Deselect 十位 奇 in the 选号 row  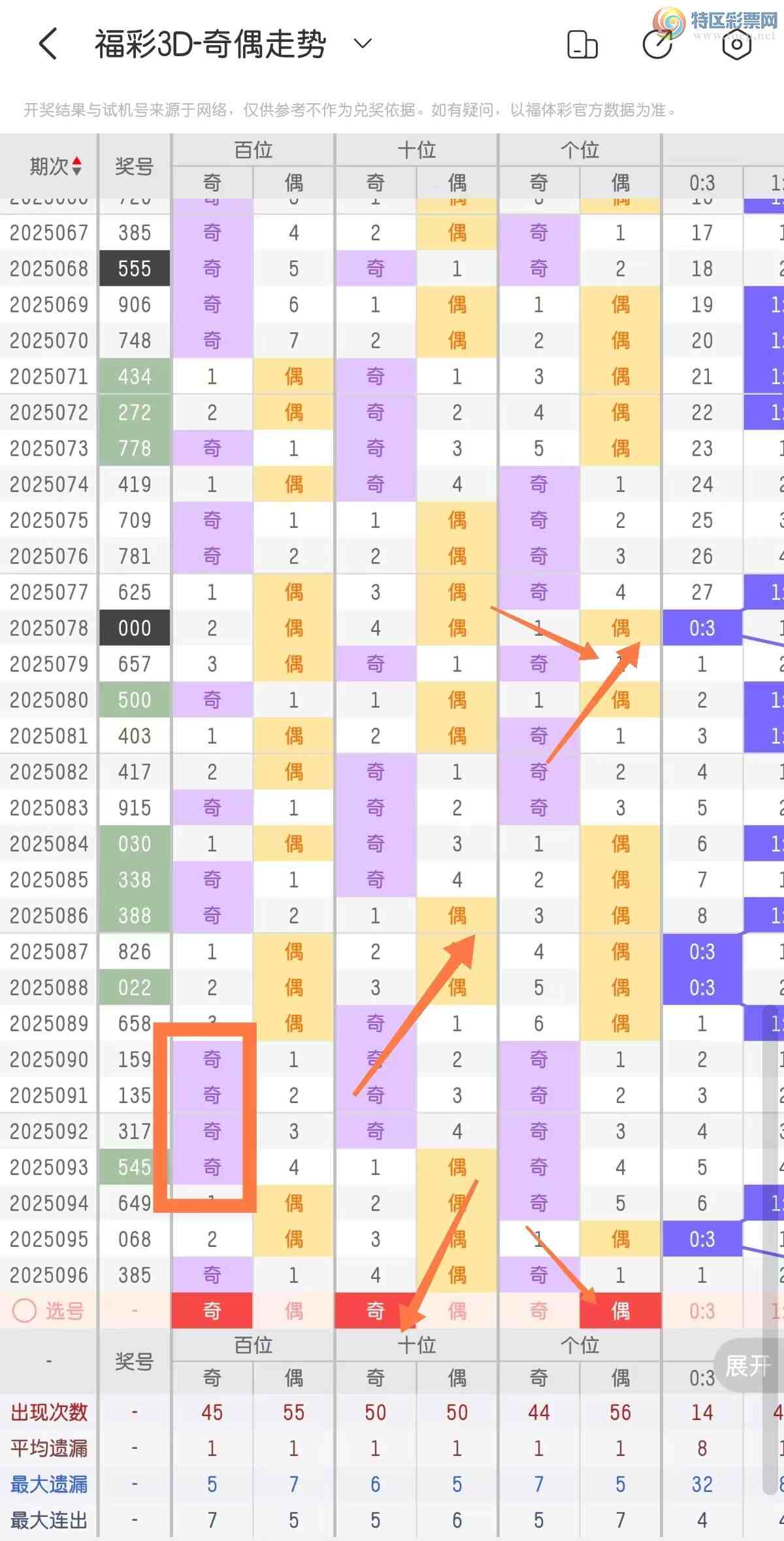(x=375, y=1310)
